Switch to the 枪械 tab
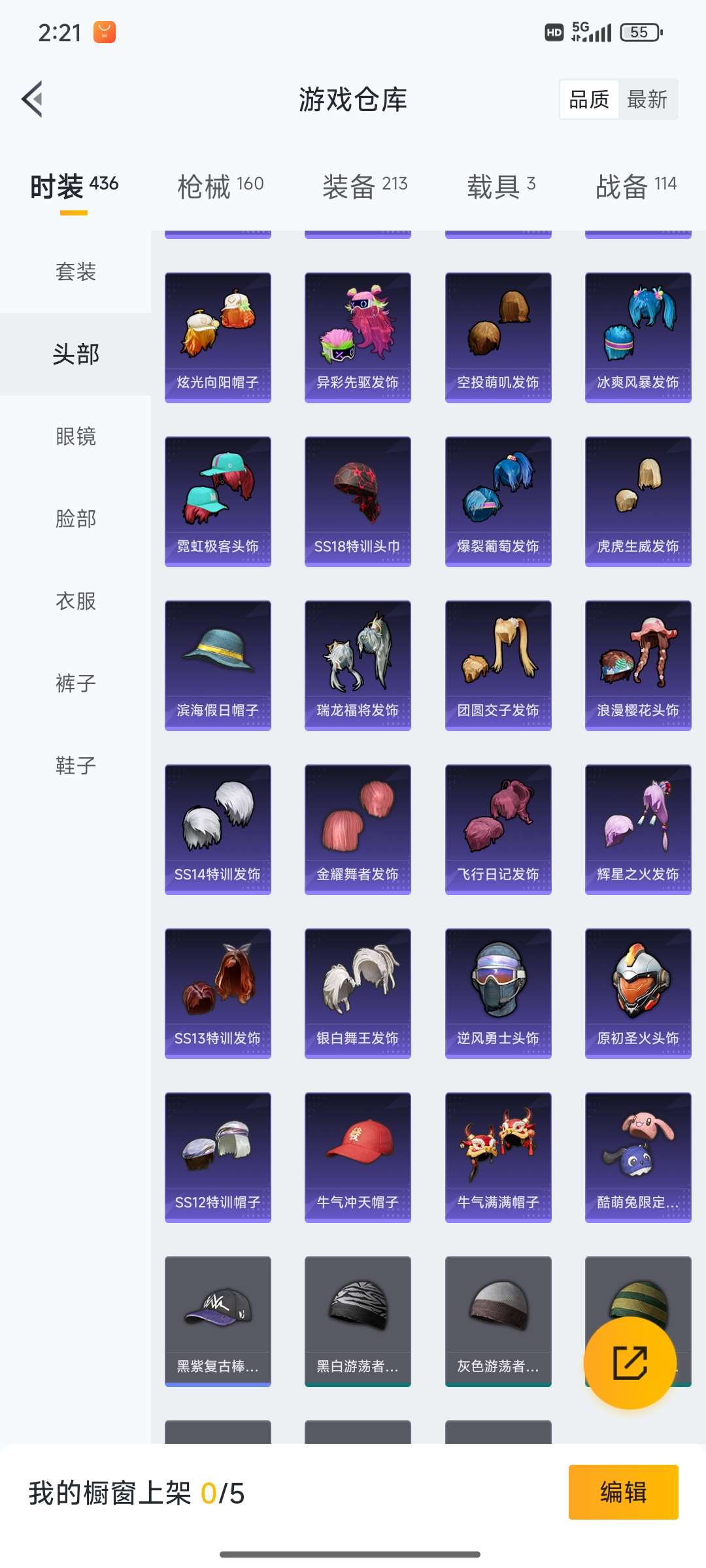This screenshot has height=1568, width=706. [x=220, y=186]
